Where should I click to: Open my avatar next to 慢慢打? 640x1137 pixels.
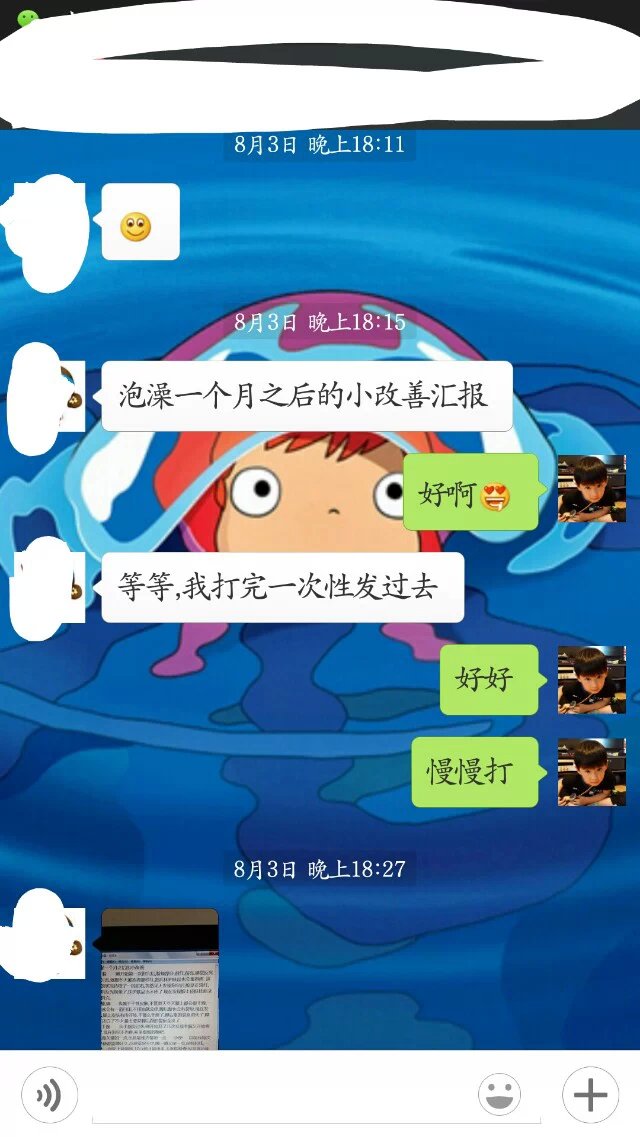pos(591,772)
